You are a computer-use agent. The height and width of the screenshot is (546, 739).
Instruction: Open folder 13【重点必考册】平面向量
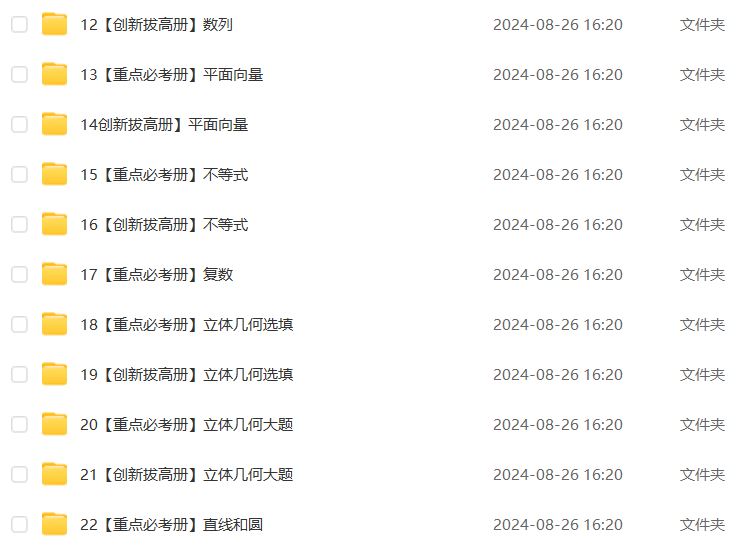171,74
